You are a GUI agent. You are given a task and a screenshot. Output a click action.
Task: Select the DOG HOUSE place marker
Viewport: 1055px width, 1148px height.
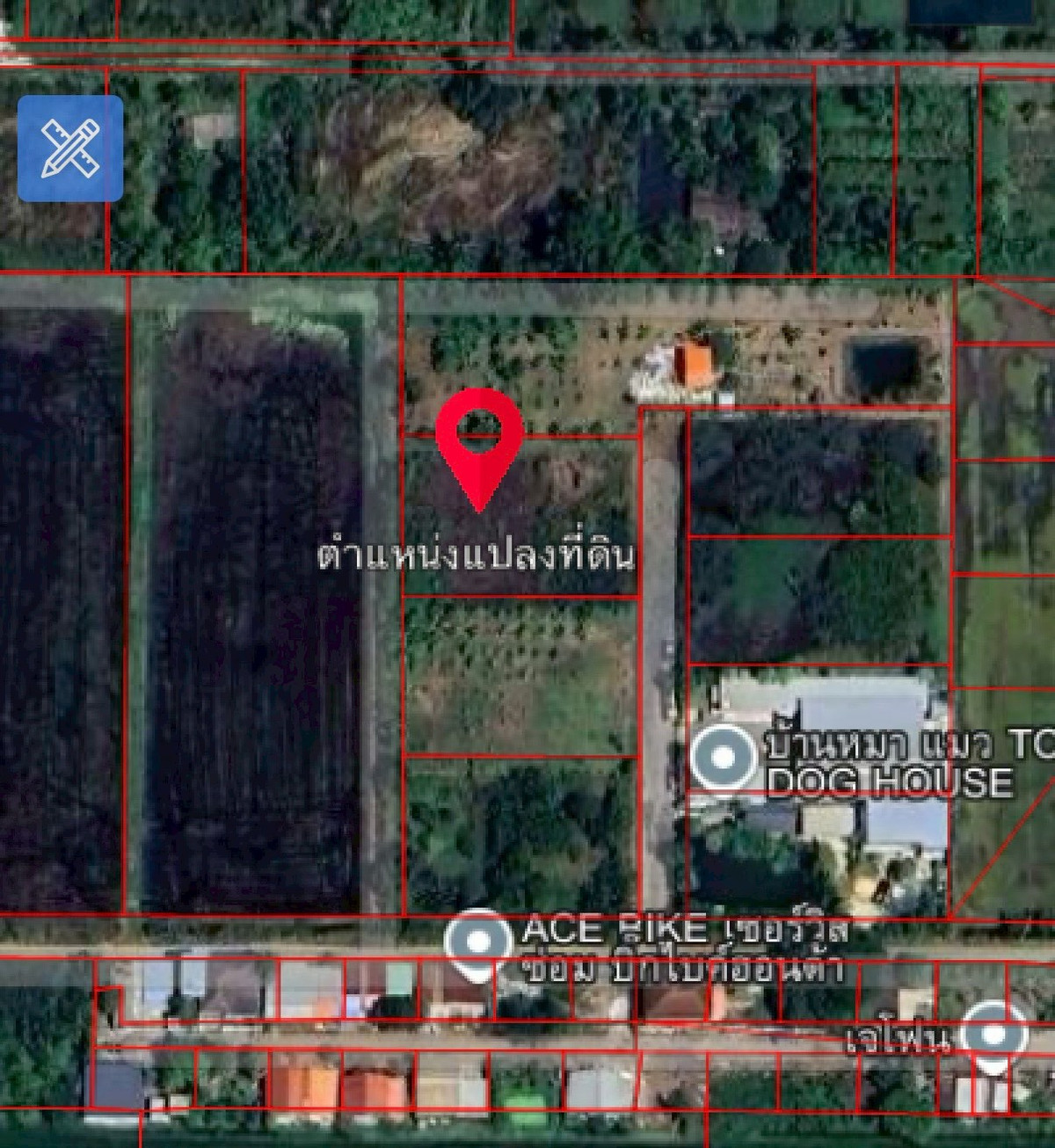coord(723,758)
